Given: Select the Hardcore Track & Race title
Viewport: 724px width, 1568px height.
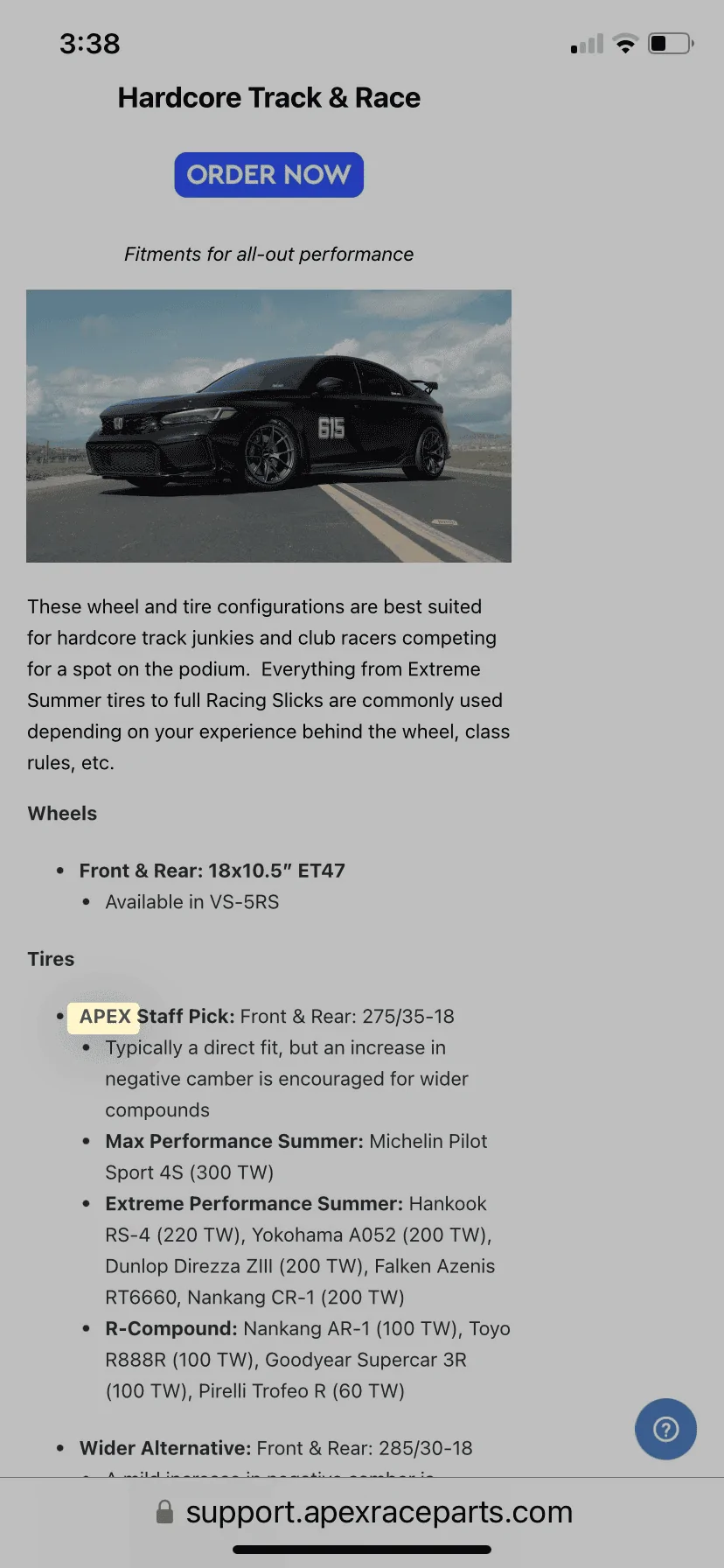Looking at the screenshot, I should click(268, 97).
